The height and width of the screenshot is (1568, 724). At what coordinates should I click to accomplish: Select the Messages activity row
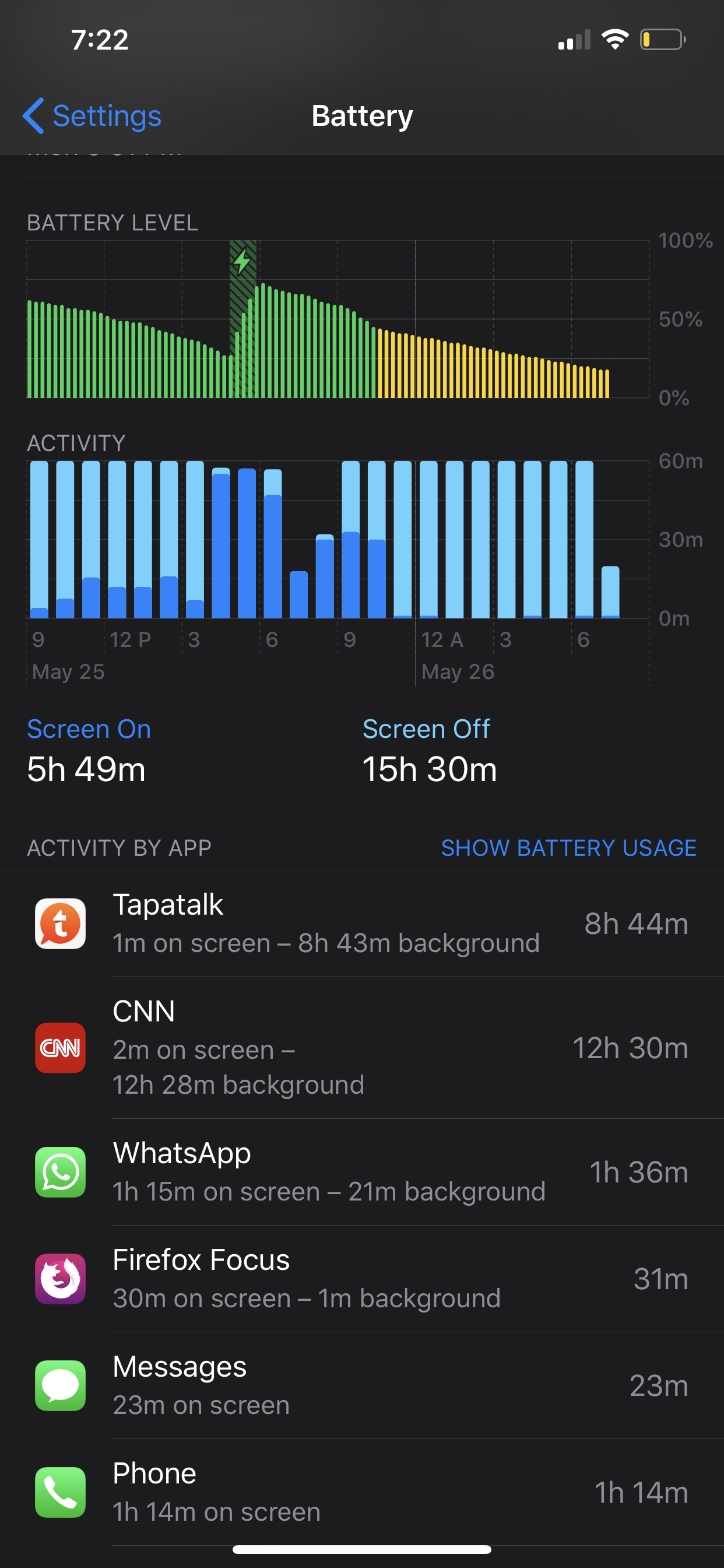361,1385
